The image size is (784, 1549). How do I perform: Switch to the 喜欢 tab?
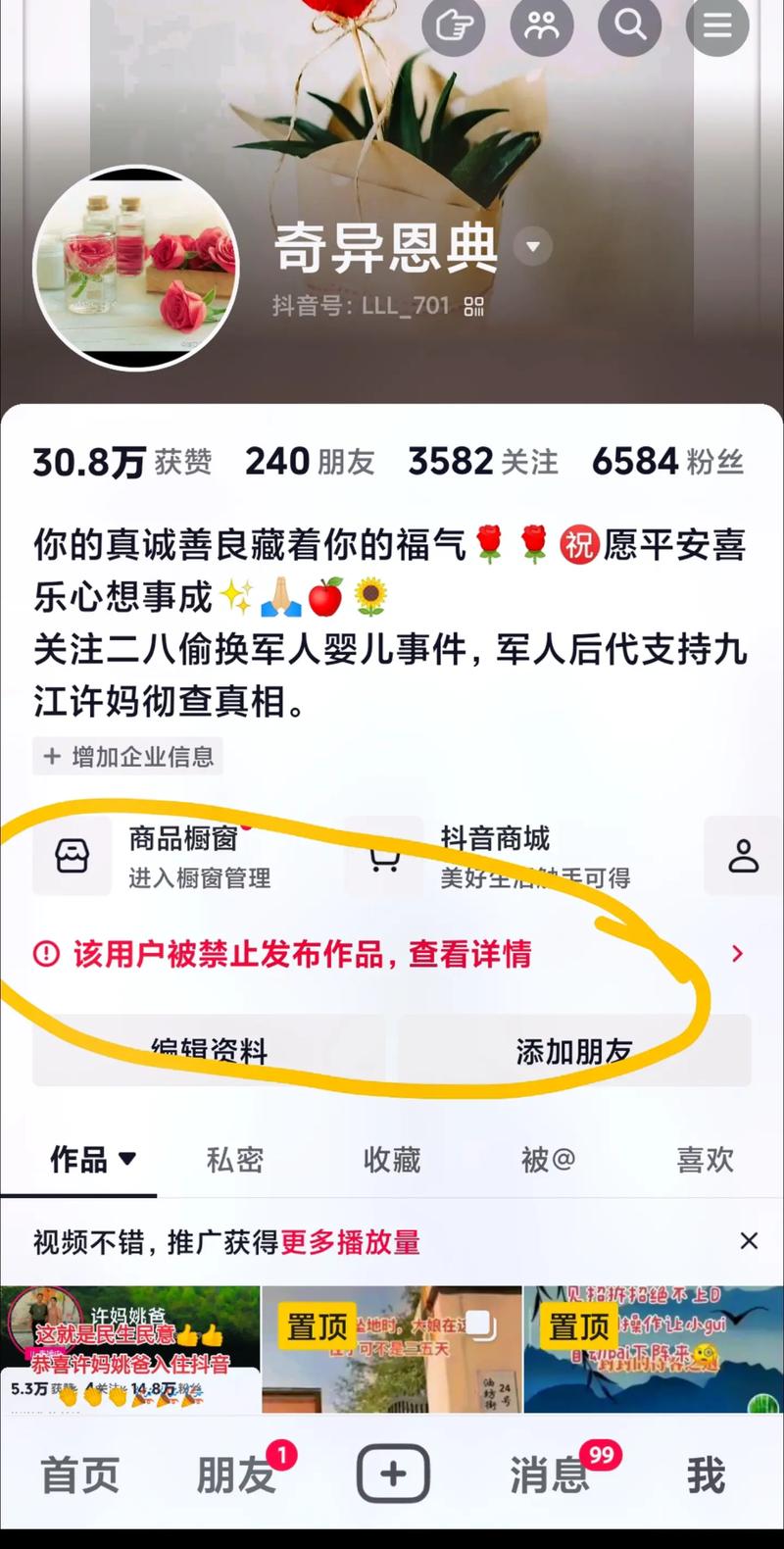705,1160
